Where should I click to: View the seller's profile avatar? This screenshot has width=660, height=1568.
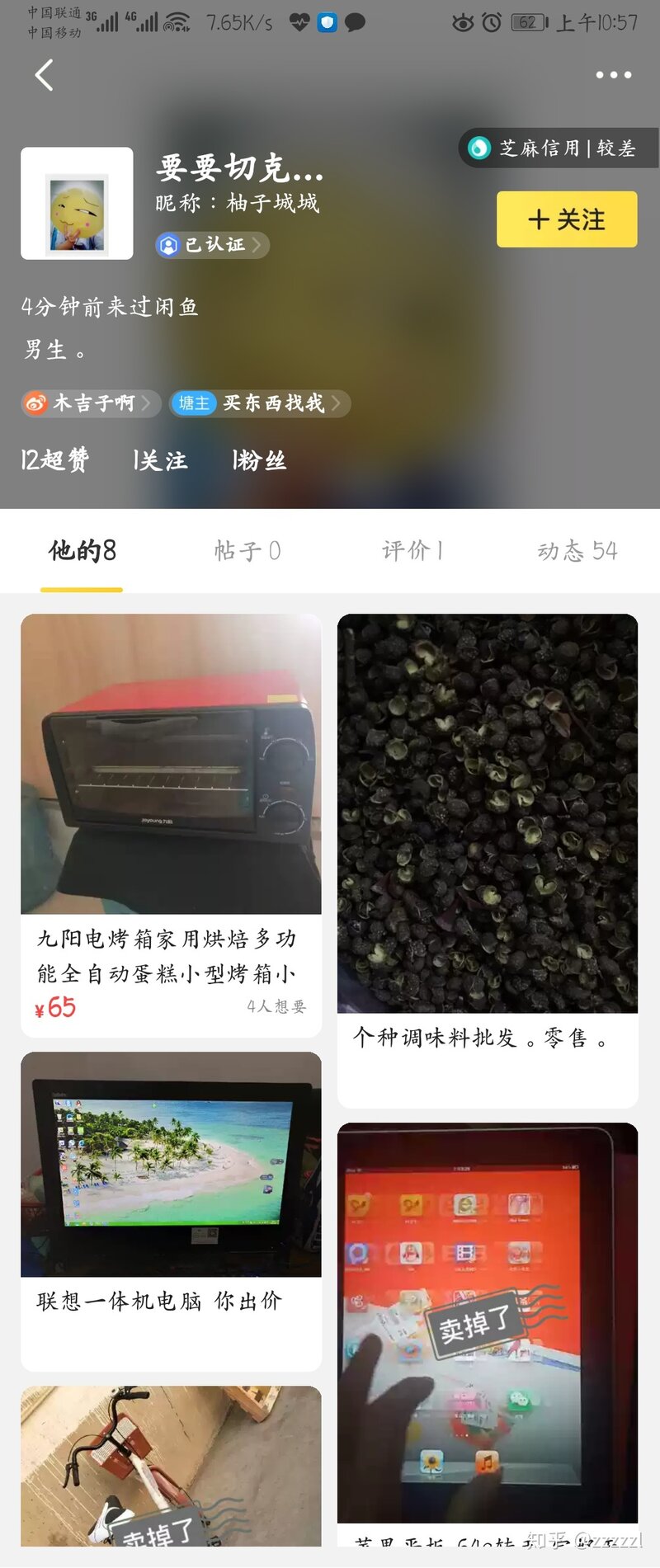point(77,204)
